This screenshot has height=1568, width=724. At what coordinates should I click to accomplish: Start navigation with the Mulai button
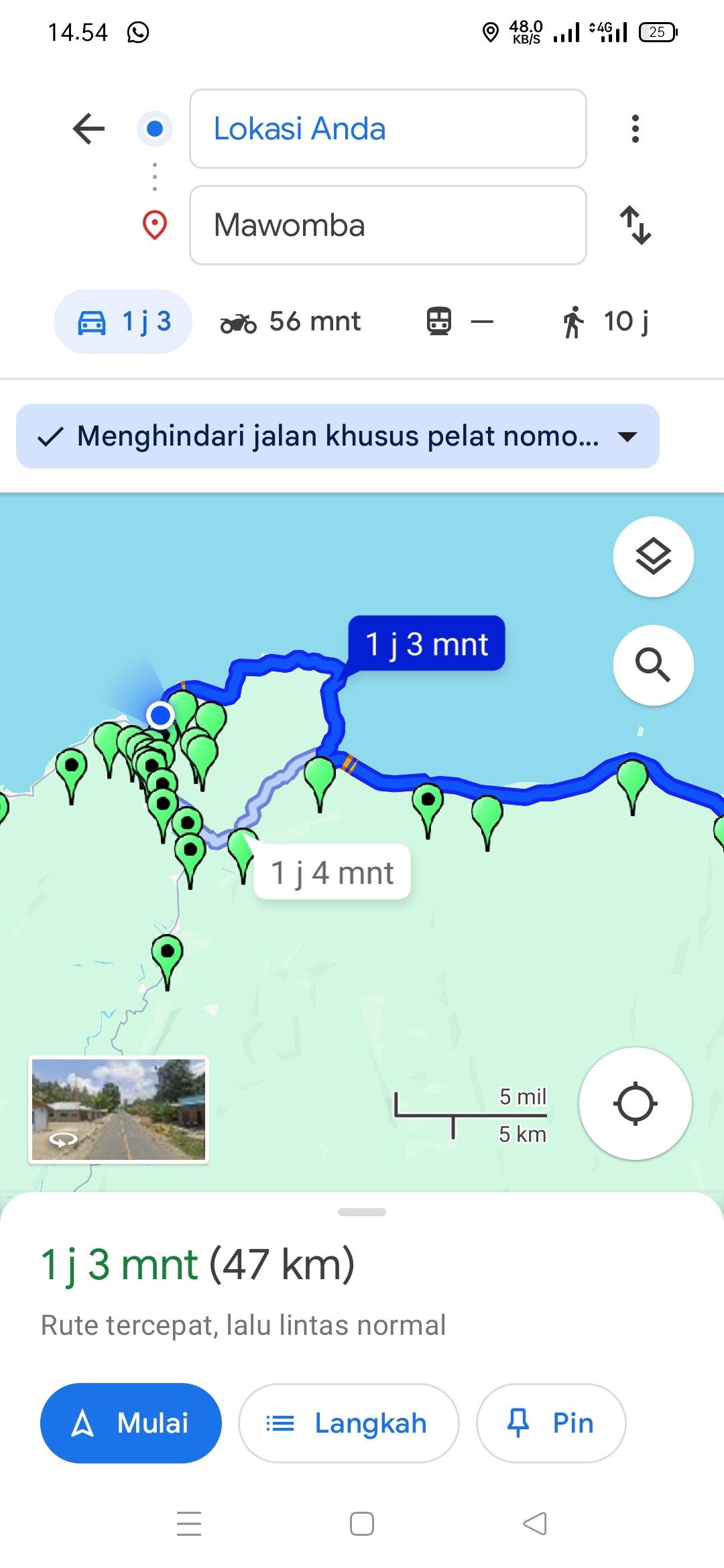(x=131, y=1423)
